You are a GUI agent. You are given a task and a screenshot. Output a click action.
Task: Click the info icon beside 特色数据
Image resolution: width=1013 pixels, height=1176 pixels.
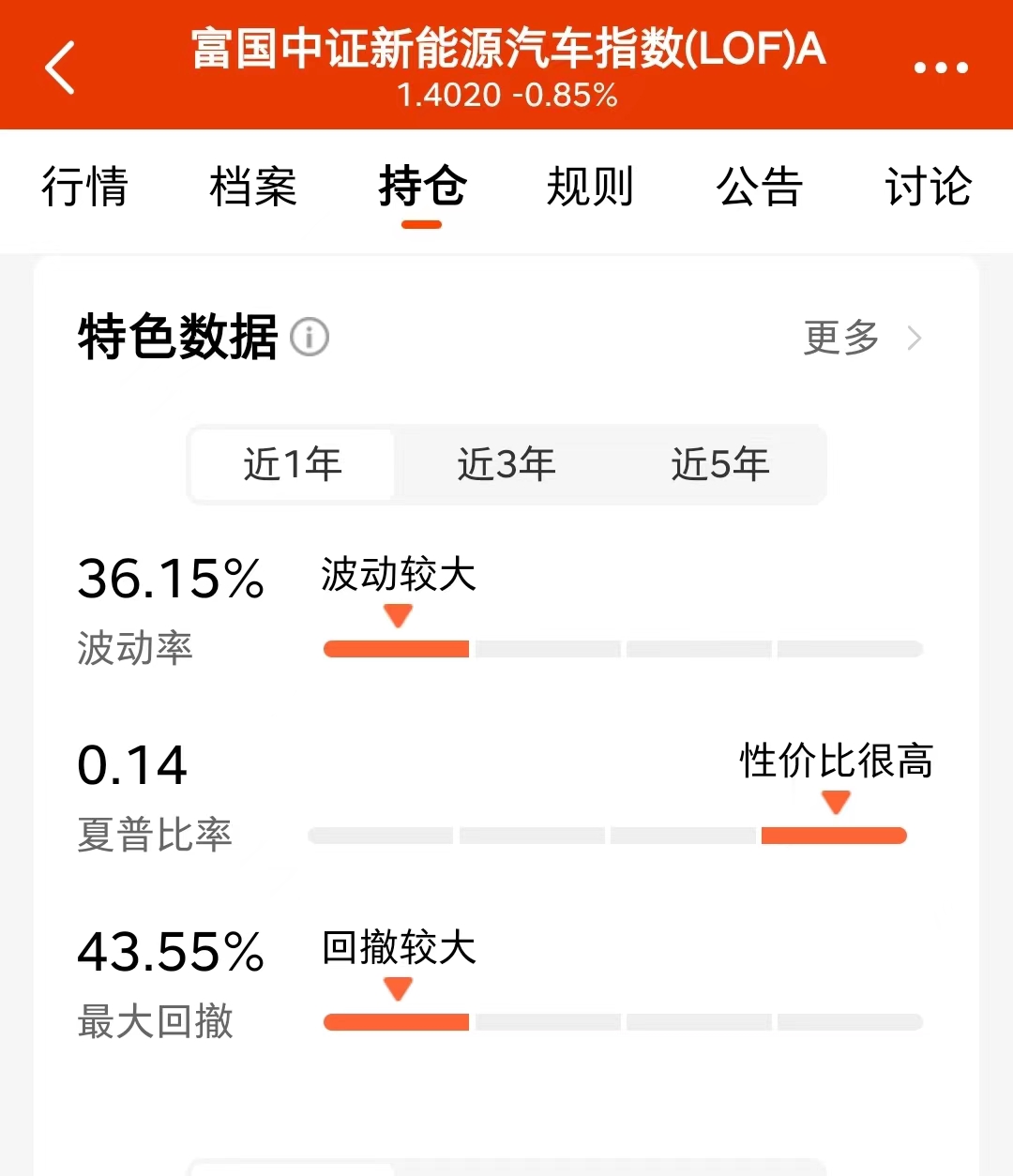coord(310,338)
